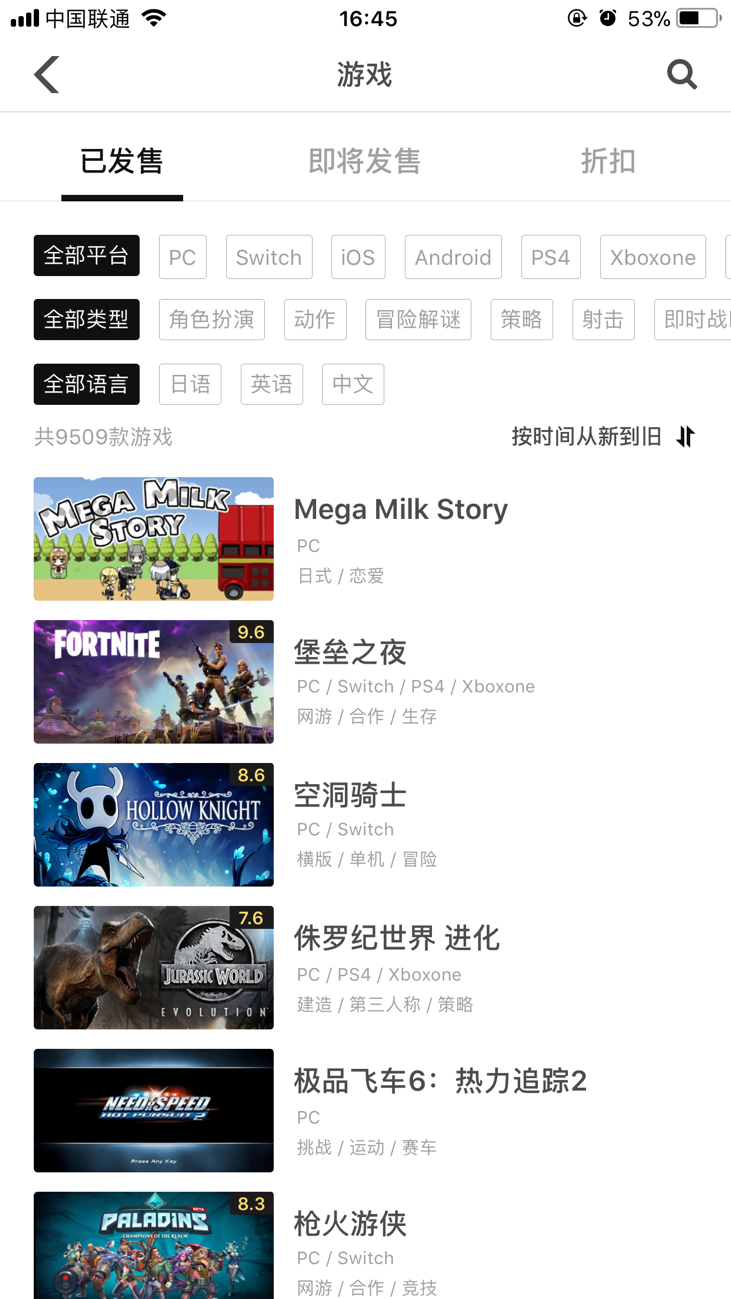Filter by 中文 language

[352, 384]
